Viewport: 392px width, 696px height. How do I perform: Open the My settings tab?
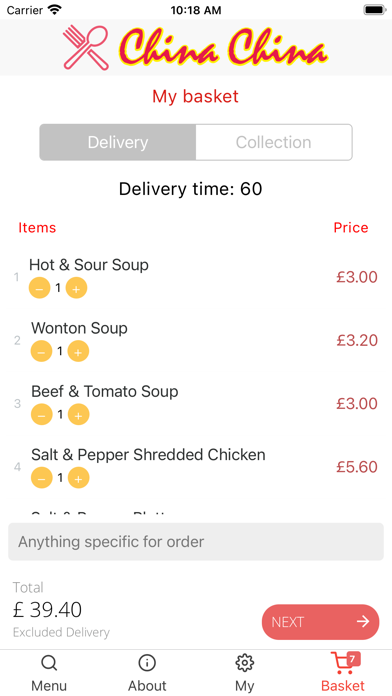click(x=245, y=673)
